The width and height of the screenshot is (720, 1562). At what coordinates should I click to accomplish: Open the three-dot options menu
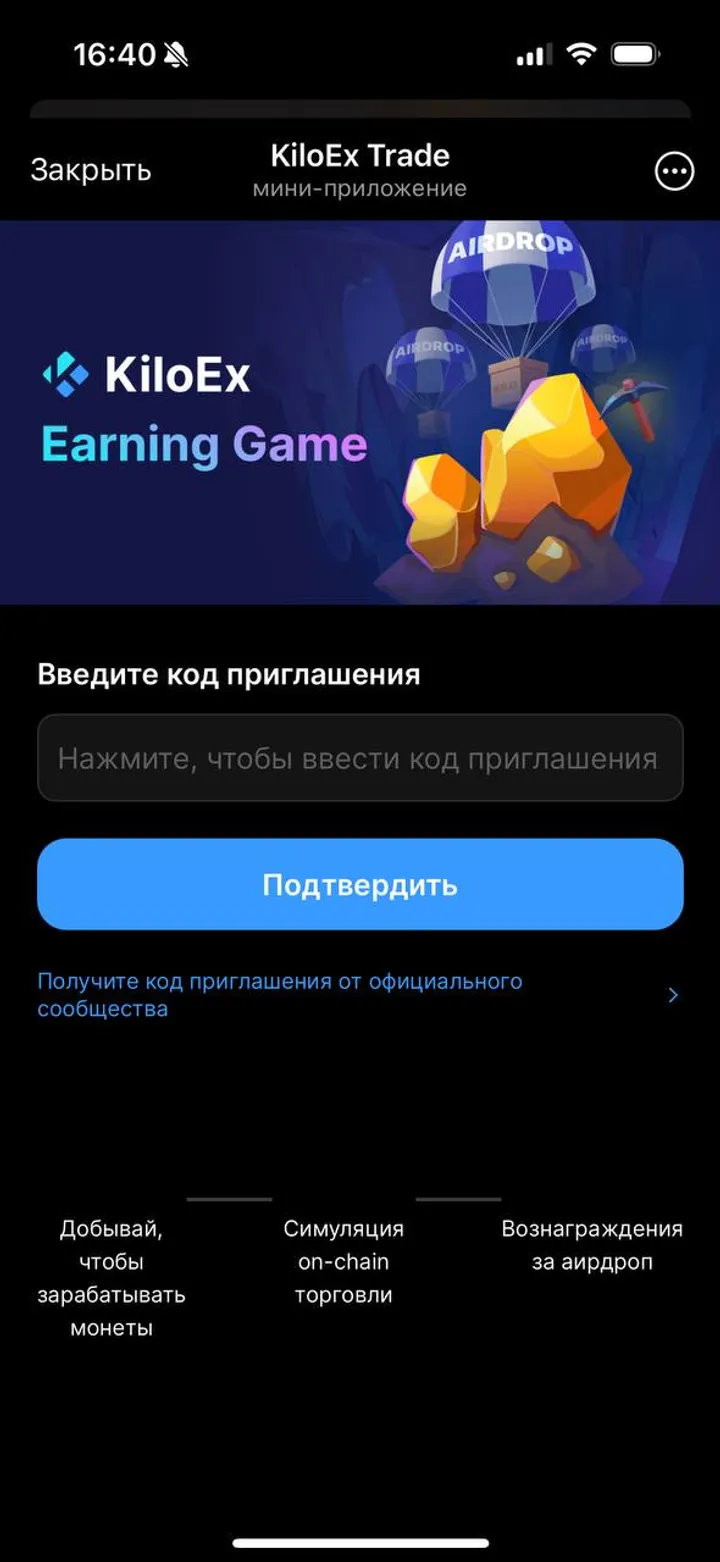tap(673, 172)
